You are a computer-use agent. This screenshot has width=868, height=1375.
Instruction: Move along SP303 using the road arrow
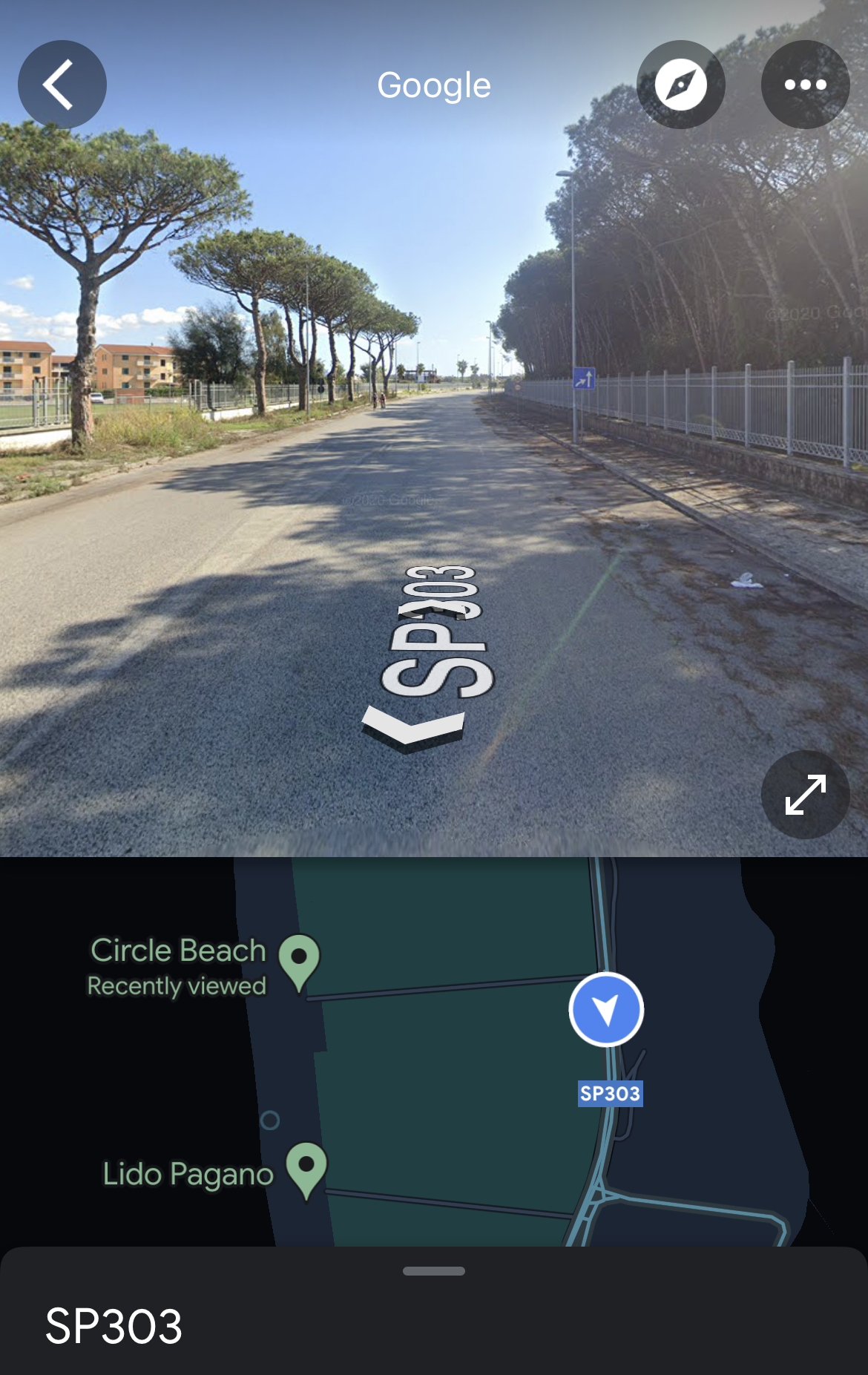413,727
